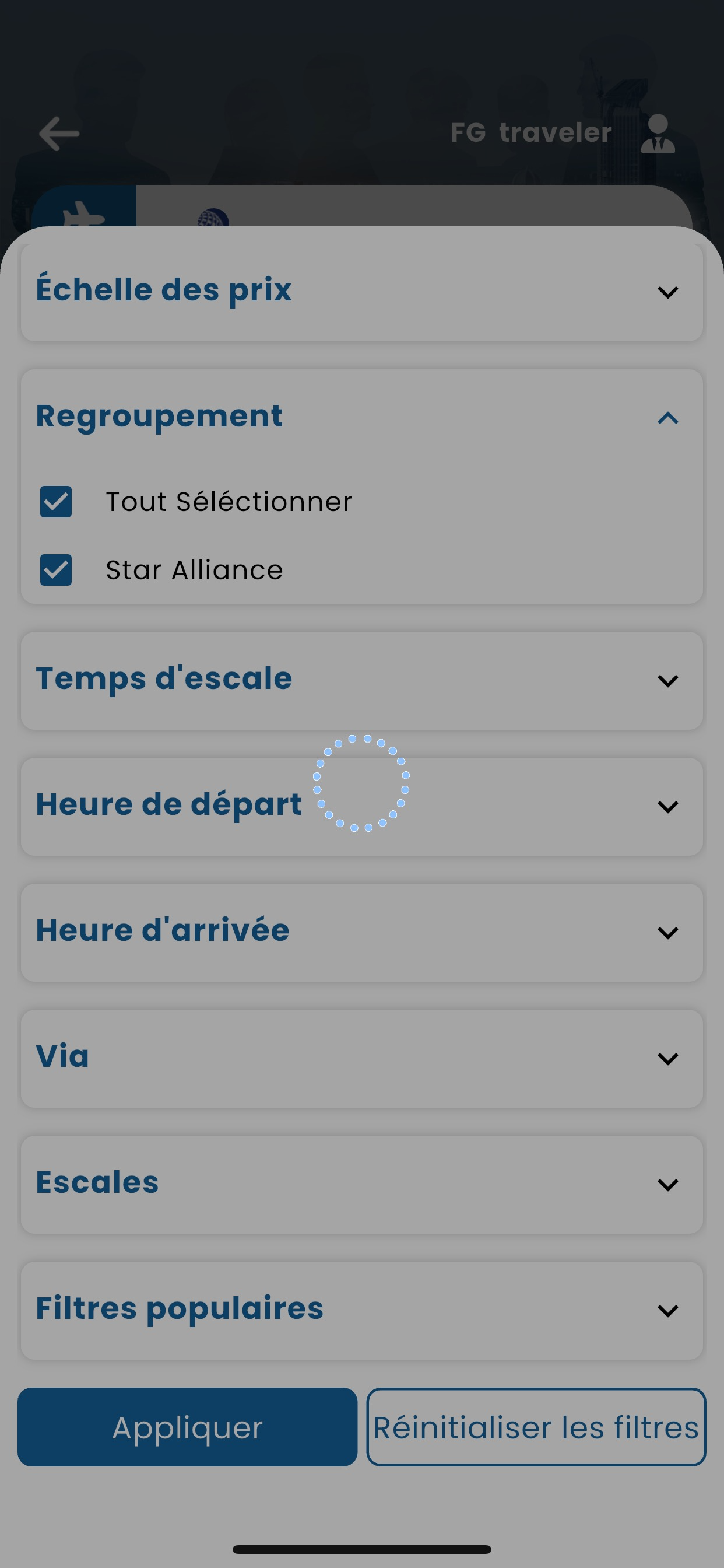Tap Réinitialiser les filtres
The image size is (724, 1568).
[536, 1427]
